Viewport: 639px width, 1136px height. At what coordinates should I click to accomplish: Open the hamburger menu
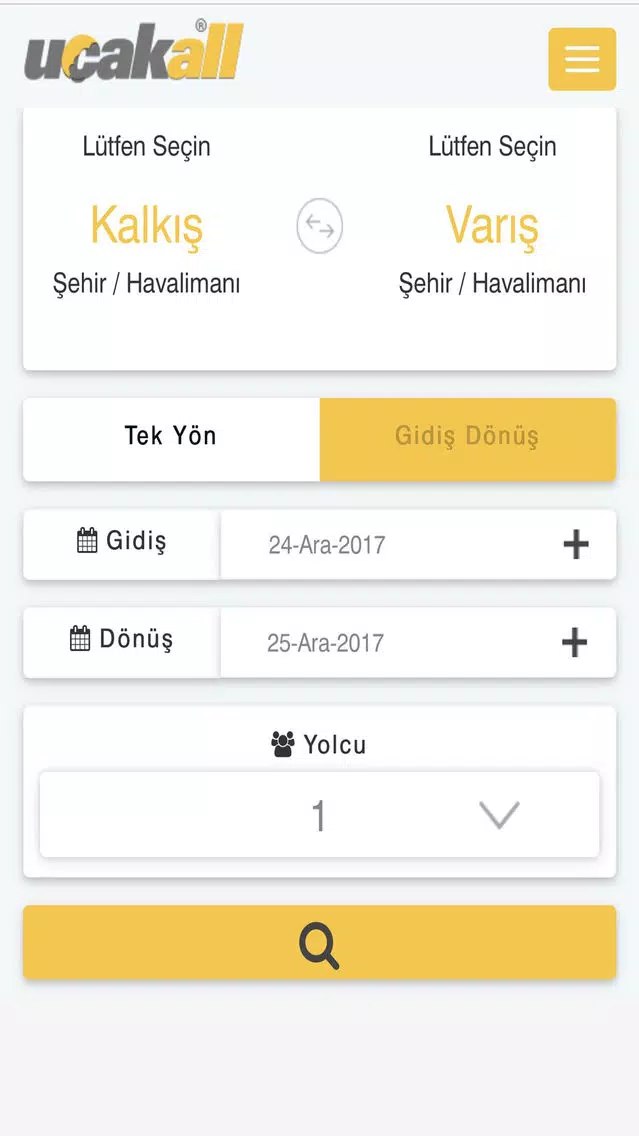[582, 59]
